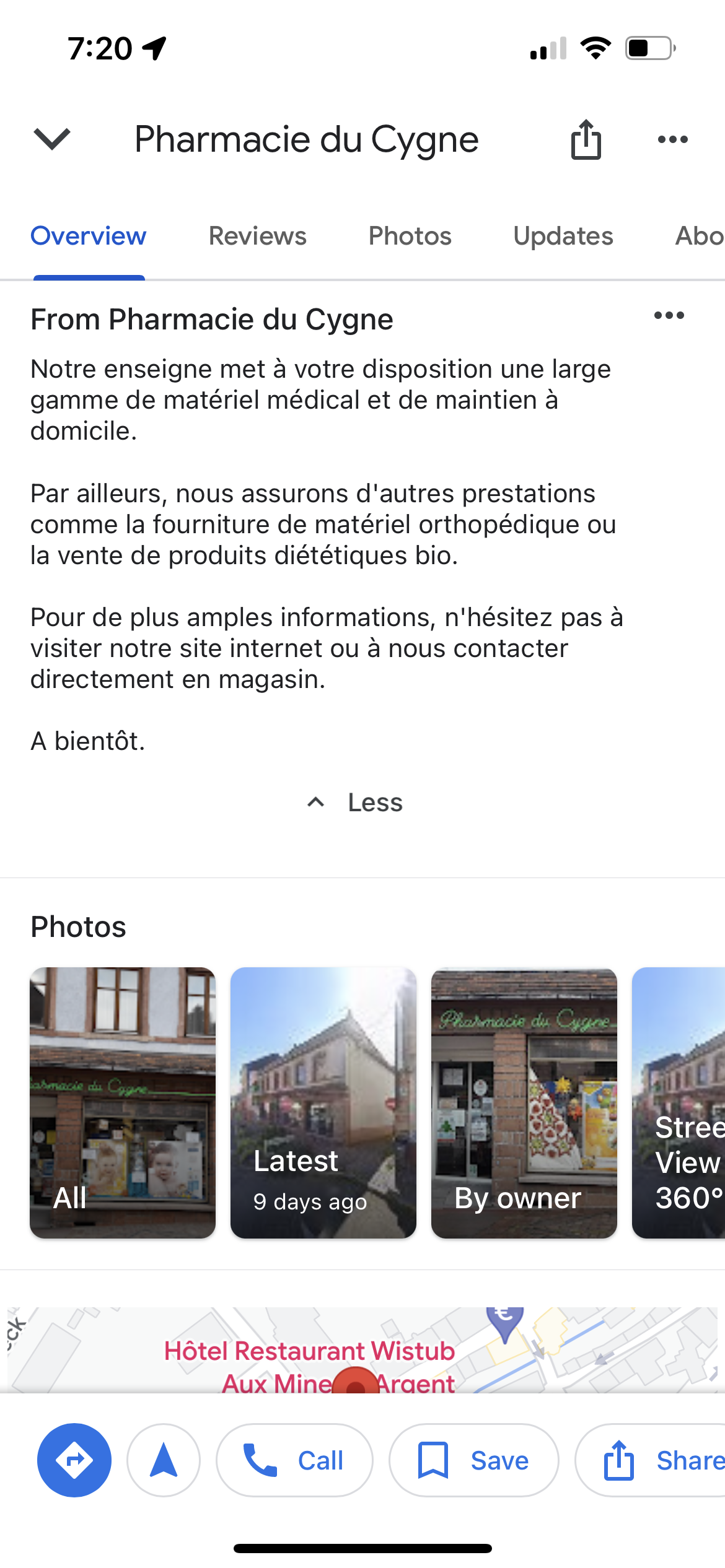This screenshot has height=1568, width=725.
Task: Switch to the Reviews tab
Action: coord(257,236)
